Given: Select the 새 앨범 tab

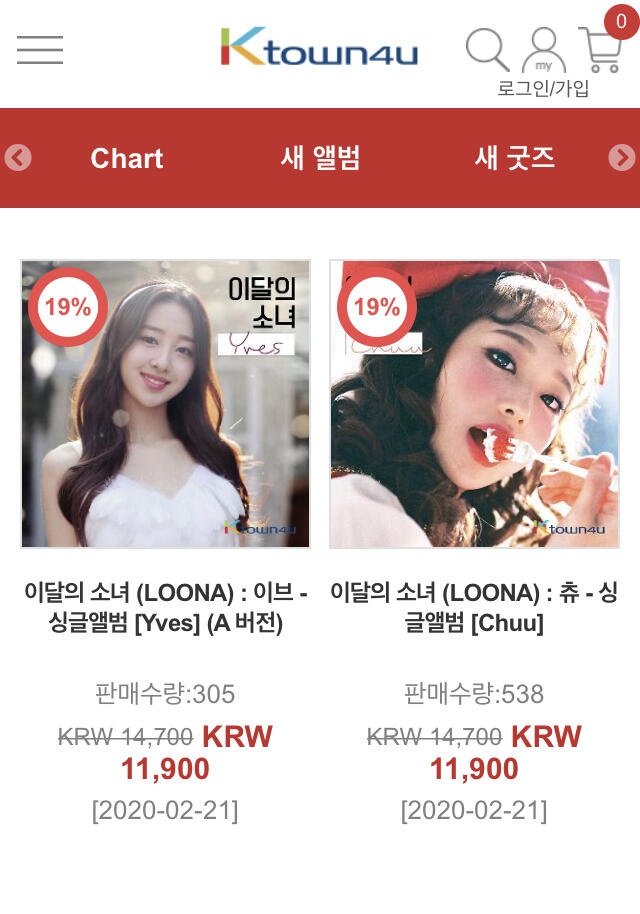Looking at the screenshot, I should pos(320,158).
